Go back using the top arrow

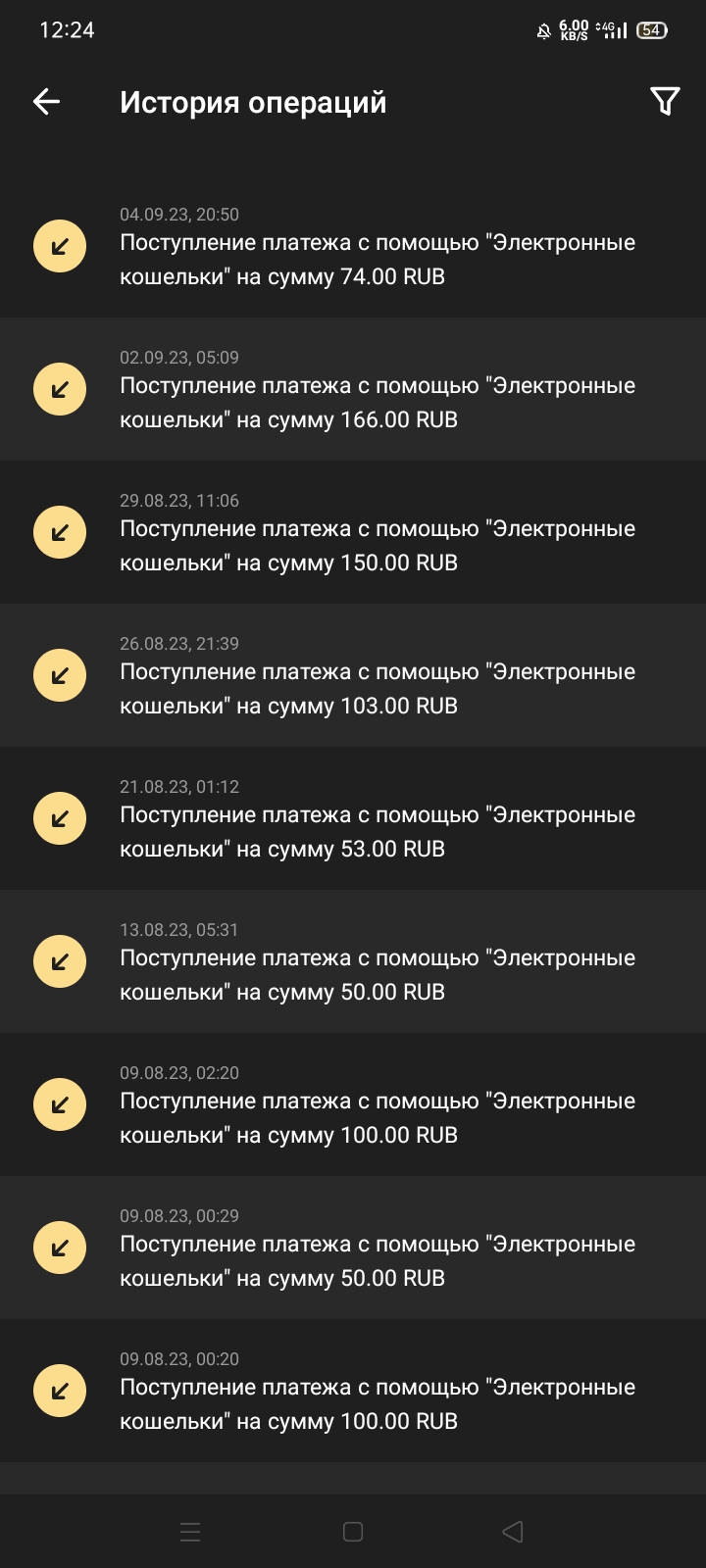47,102
